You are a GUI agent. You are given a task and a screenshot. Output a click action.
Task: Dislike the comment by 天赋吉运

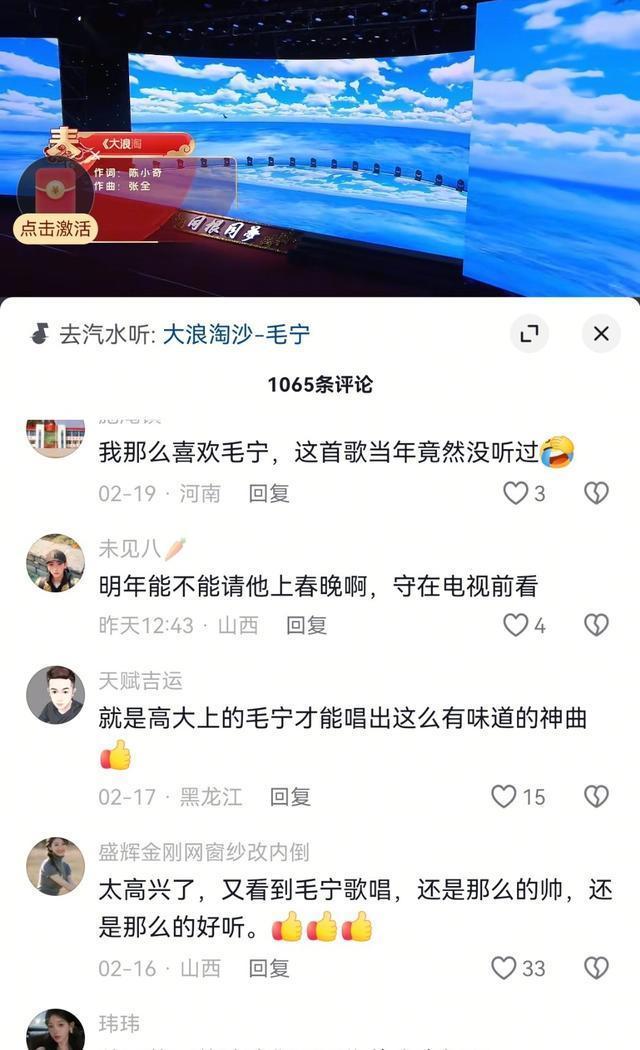596,796
